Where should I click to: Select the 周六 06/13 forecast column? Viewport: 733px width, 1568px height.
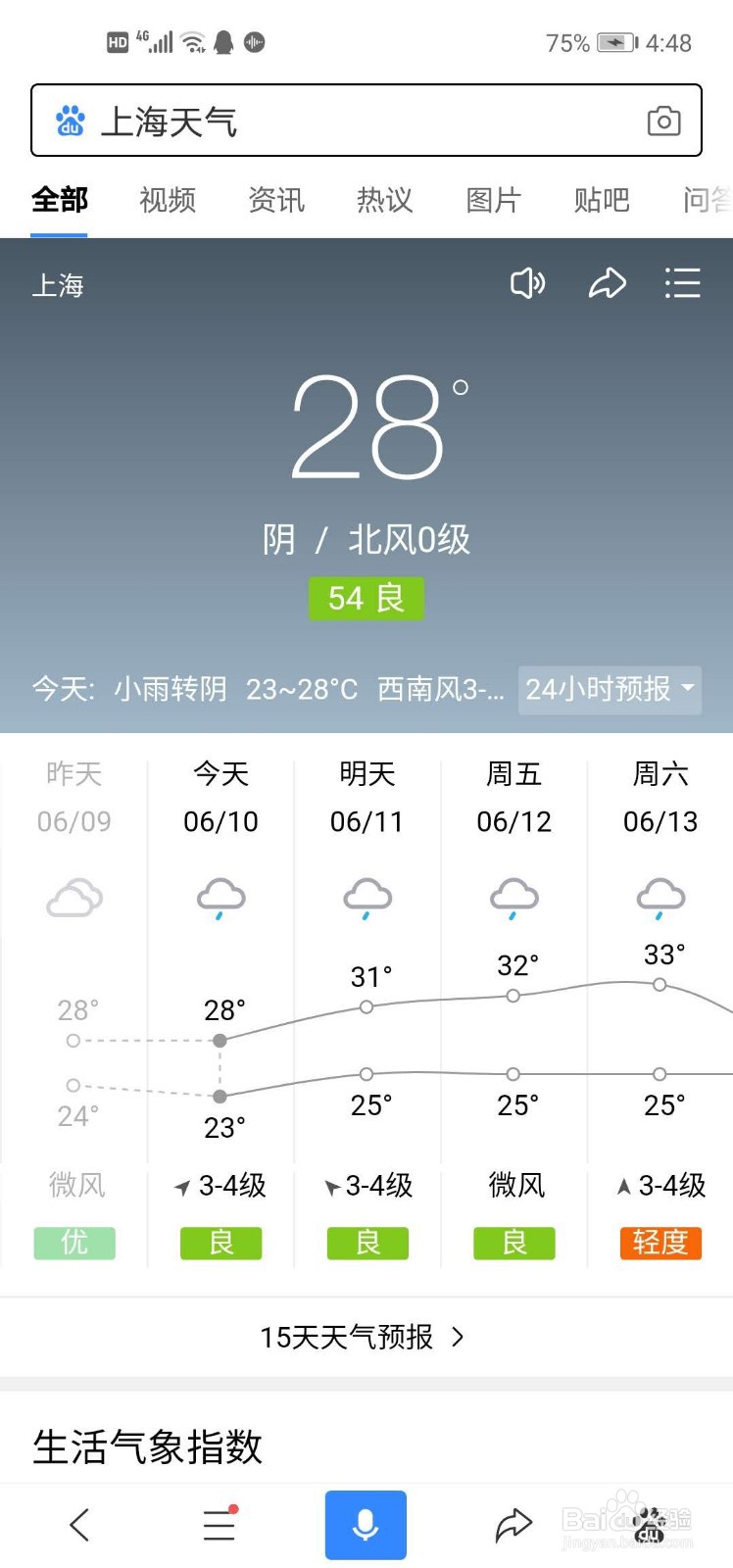(x=660, y=1009)
